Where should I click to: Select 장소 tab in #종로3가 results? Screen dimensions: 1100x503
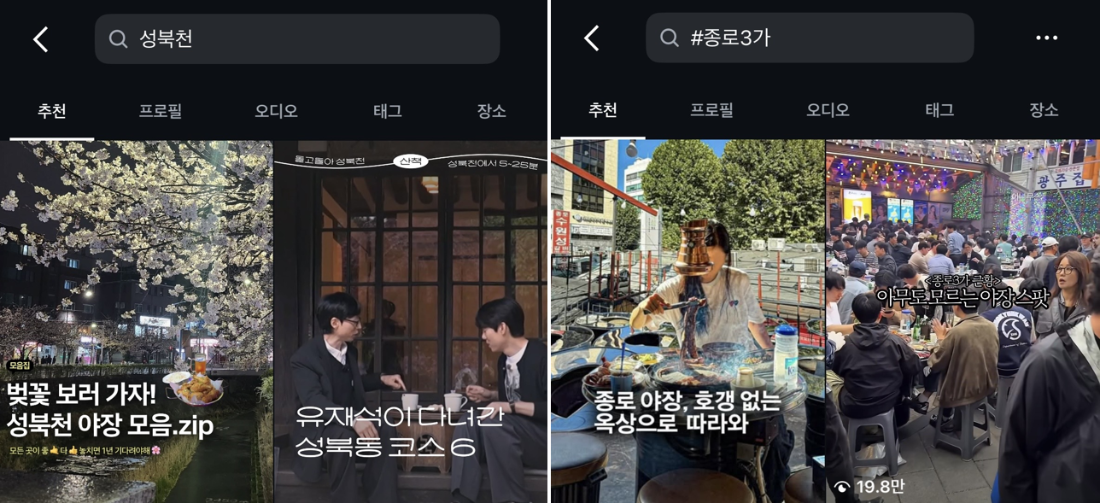tap(1043, 110)
